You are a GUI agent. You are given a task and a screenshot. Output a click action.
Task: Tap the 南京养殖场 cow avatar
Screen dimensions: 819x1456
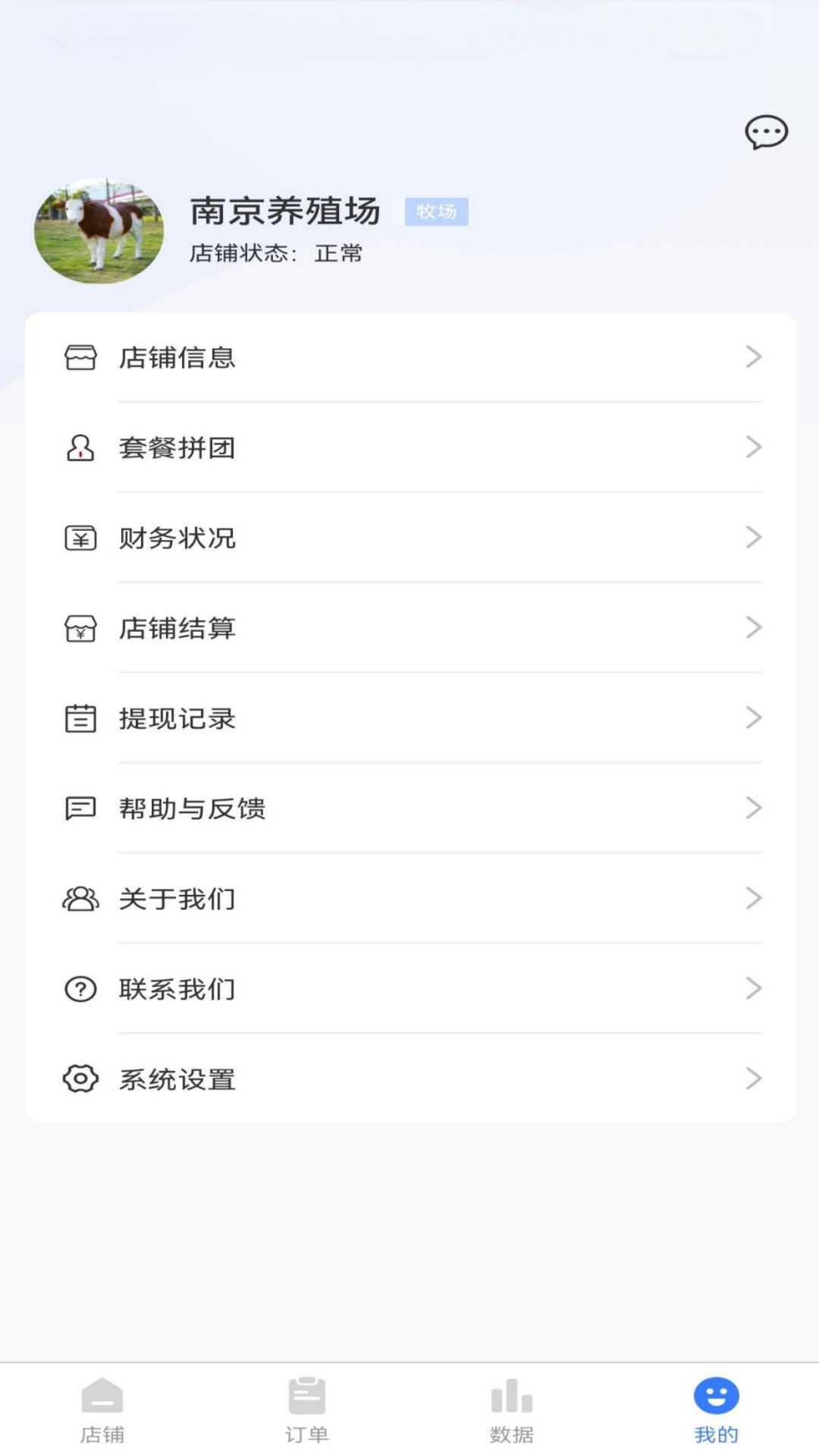99,231
